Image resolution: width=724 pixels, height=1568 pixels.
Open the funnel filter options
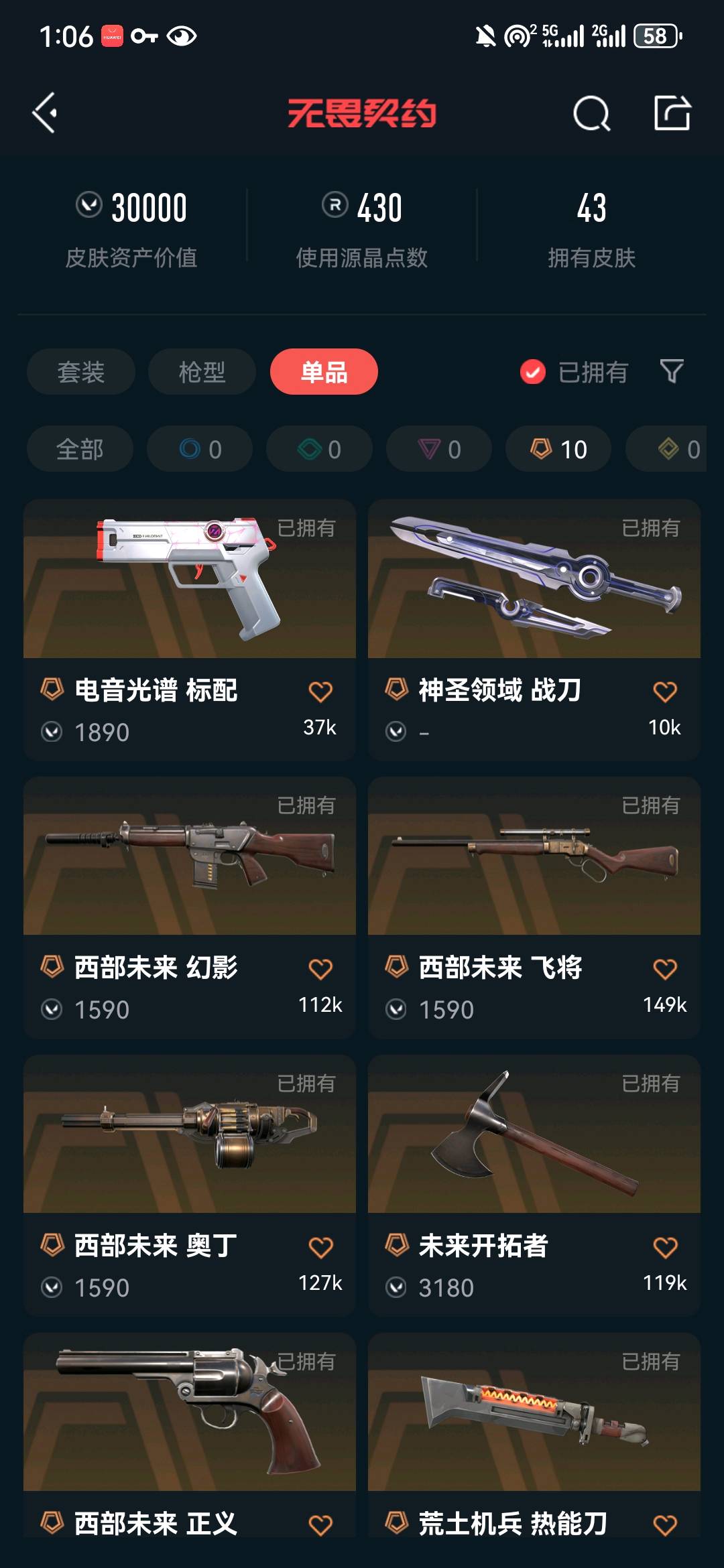(x=671, y=371)
